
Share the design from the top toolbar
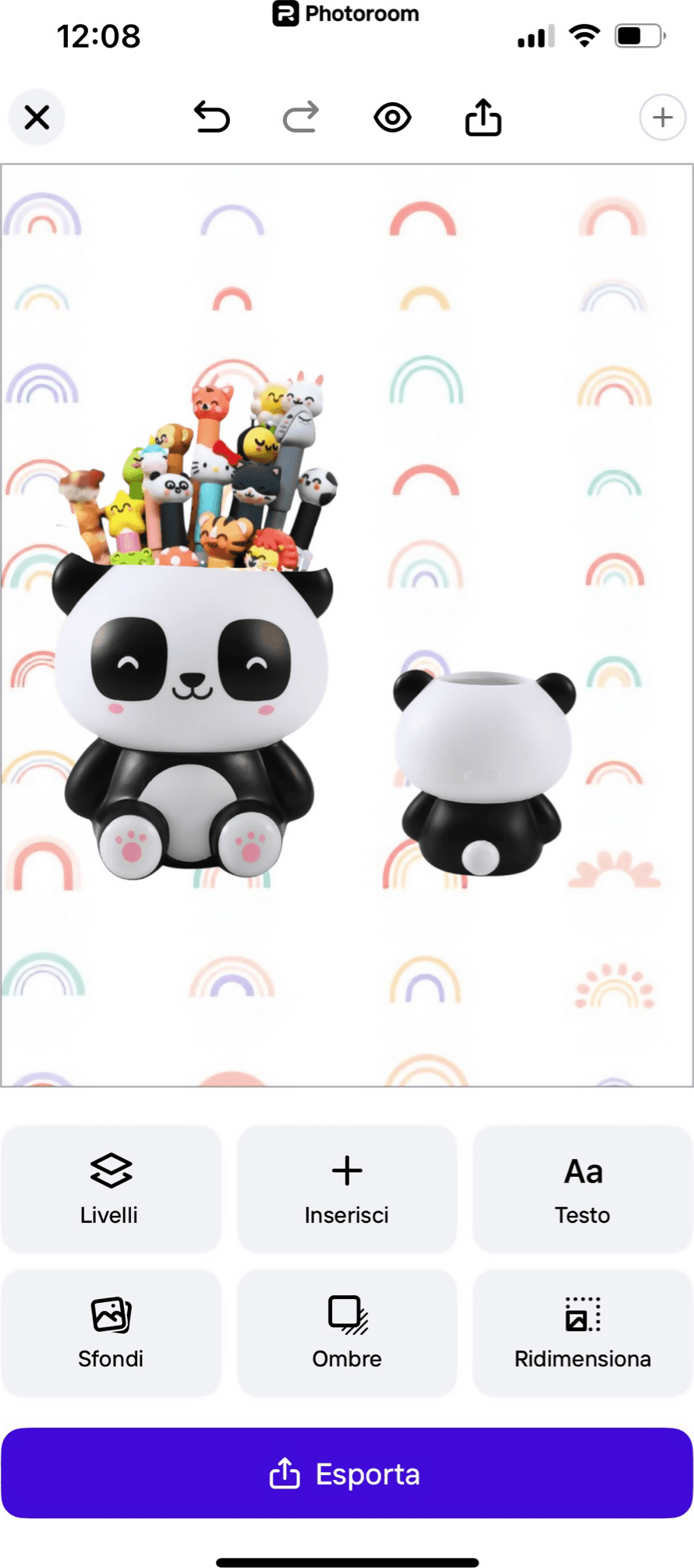(483, 118)
